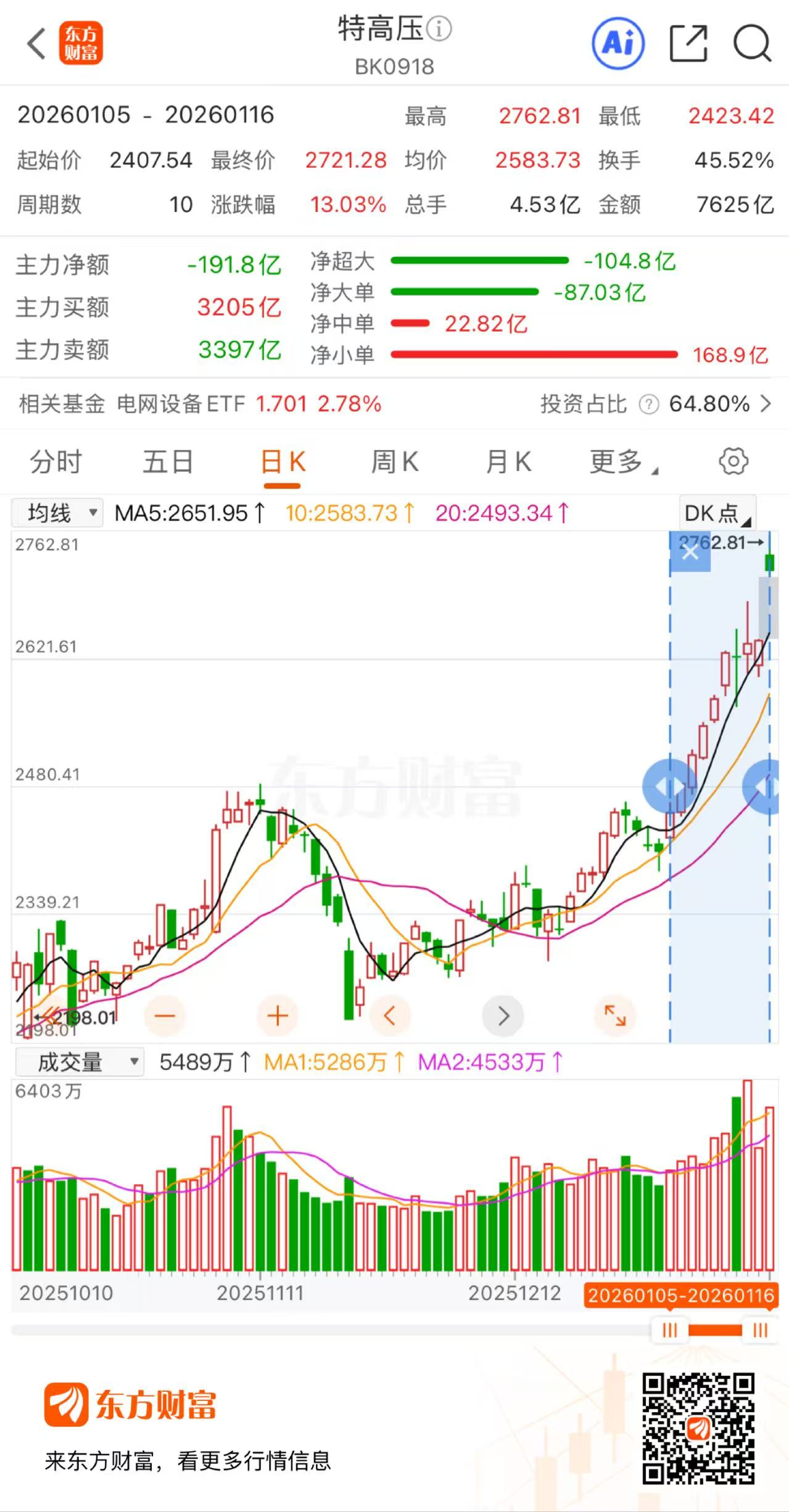
Task: Open the 成交量 indicator dropdown
Action: pyautogui.click(x=79, y=1062)
